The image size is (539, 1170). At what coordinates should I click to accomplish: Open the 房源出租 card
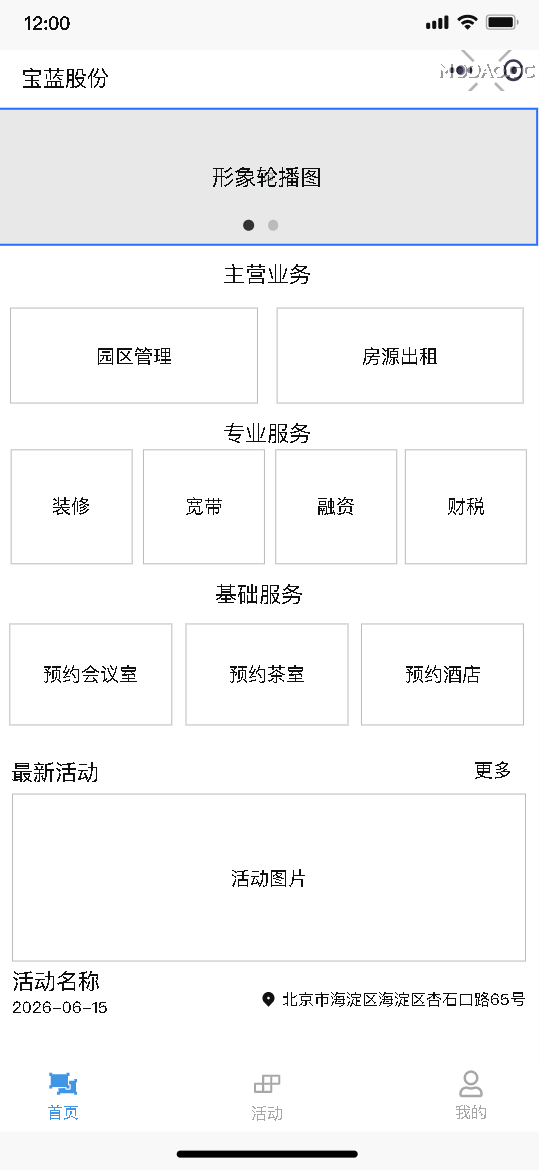pyautogui.click(x=400, y=355)
